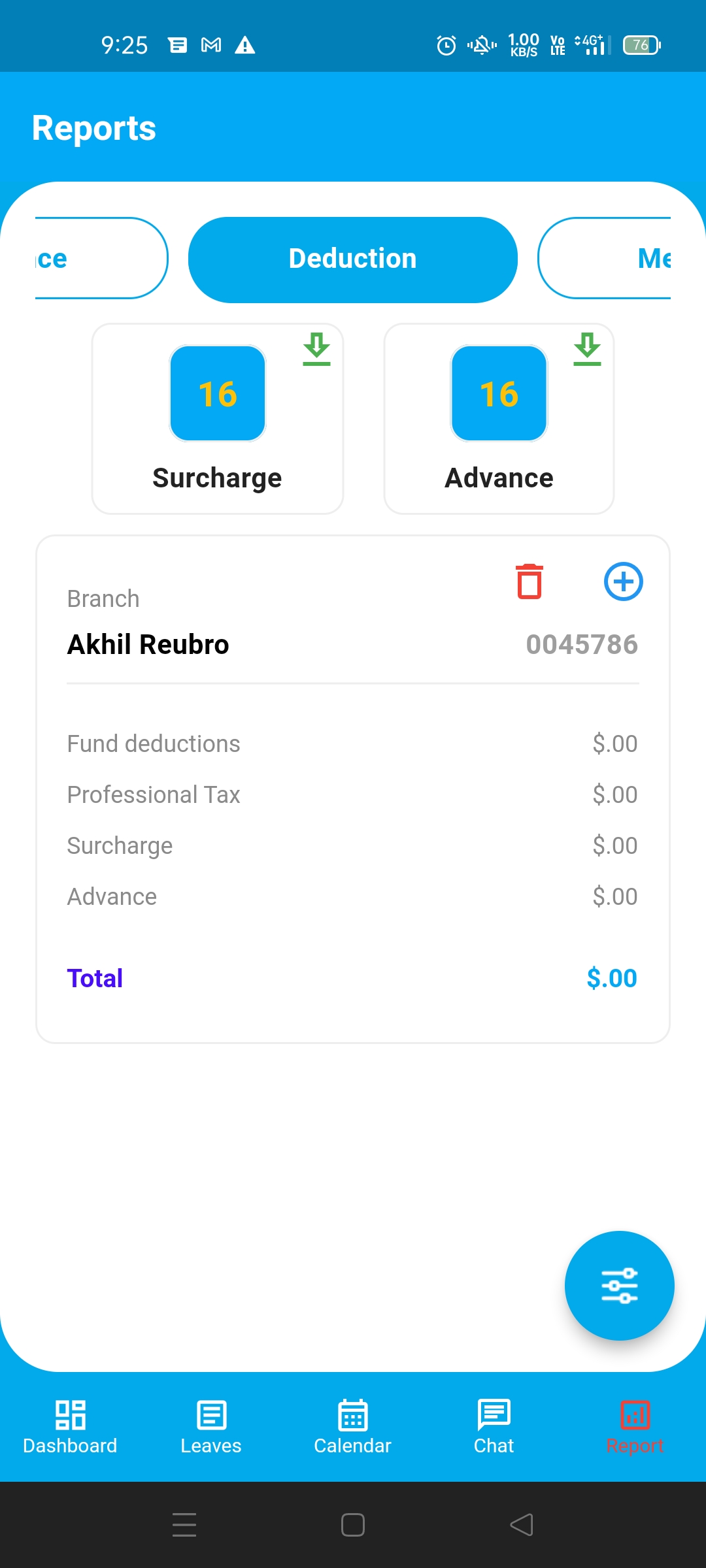Go to the phone's home screen
Image resolution: width=706 pixels, height=1568 pixels.
tap(353, 1525)
